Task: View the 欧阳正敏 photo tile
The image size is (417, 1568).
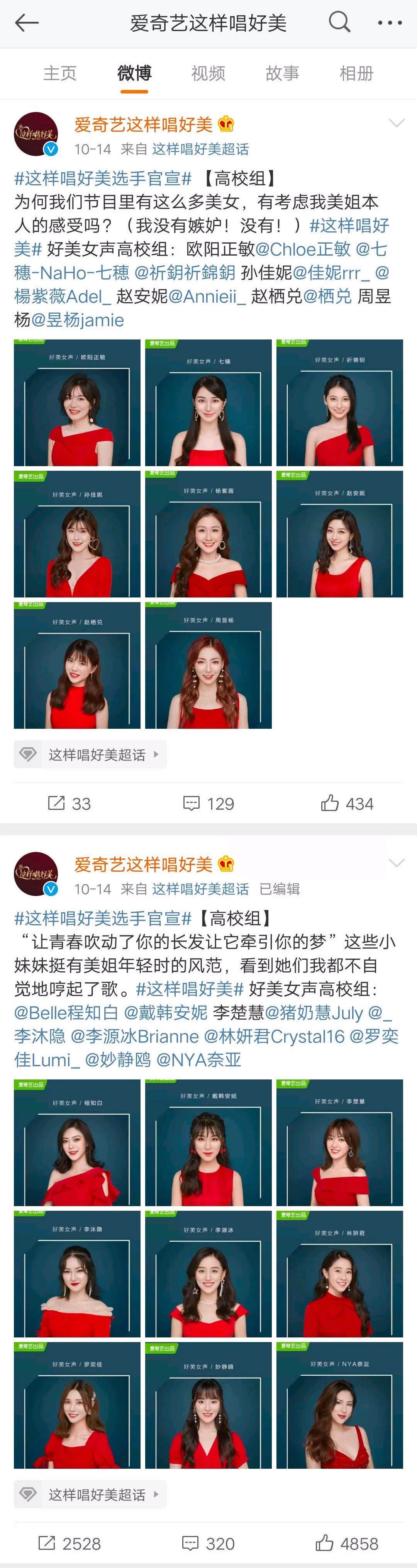Action: (x=77, y=403)
